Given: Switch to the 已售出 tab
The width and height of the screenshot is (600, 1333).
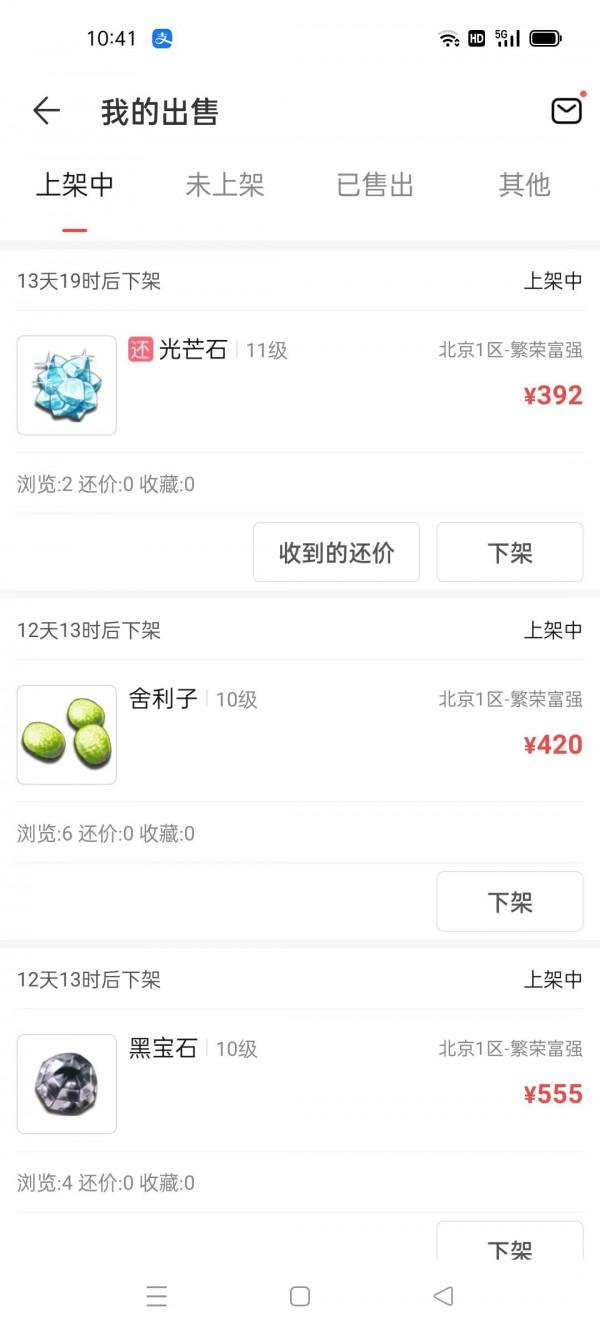Looking at the screenshot, I should coord(375,185).
